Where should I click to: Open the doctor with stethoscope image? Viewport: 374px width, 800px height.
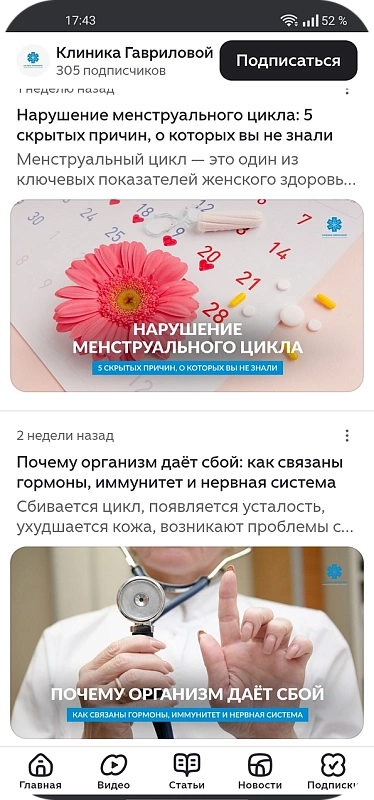(187, 642)
